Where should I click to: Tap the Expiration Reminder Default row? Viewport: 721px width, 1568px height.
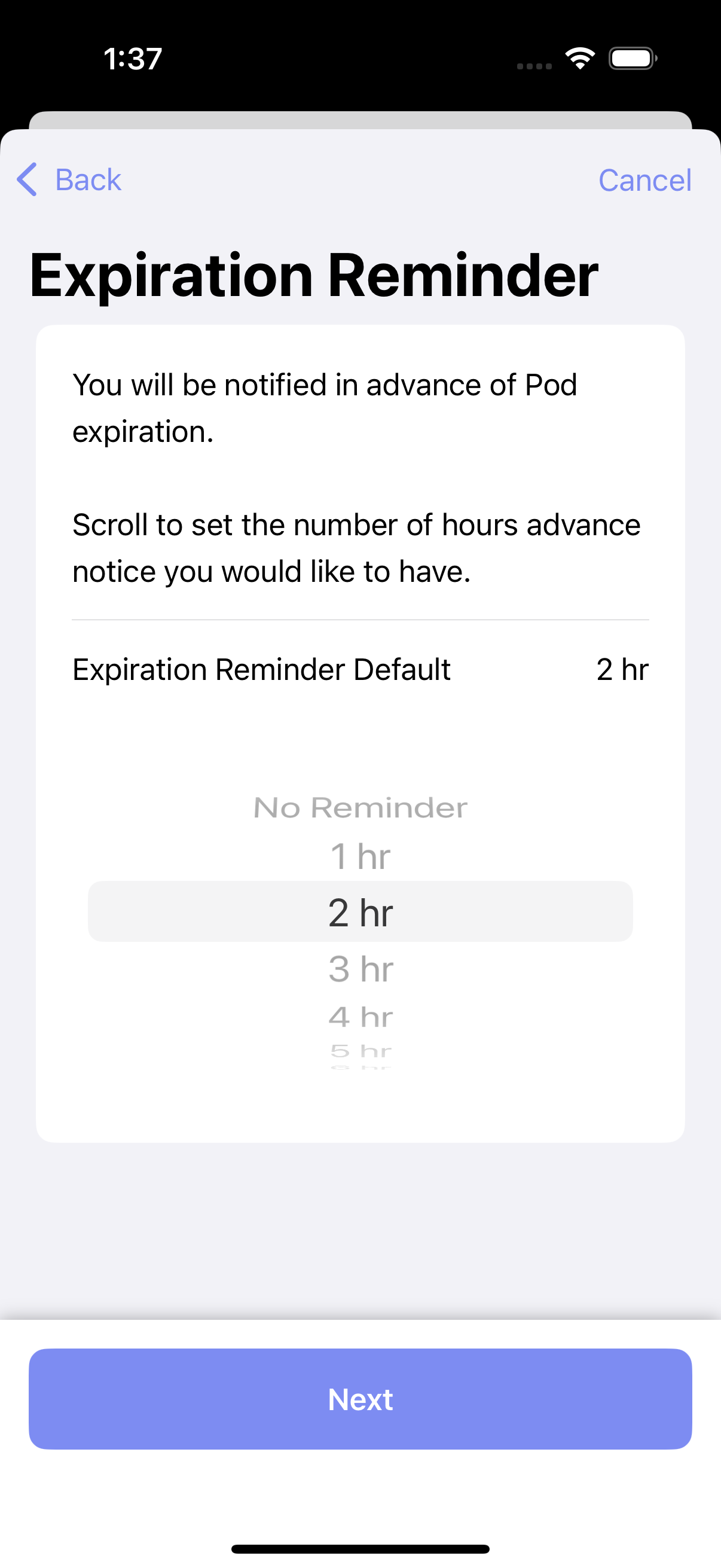[360, 670]
